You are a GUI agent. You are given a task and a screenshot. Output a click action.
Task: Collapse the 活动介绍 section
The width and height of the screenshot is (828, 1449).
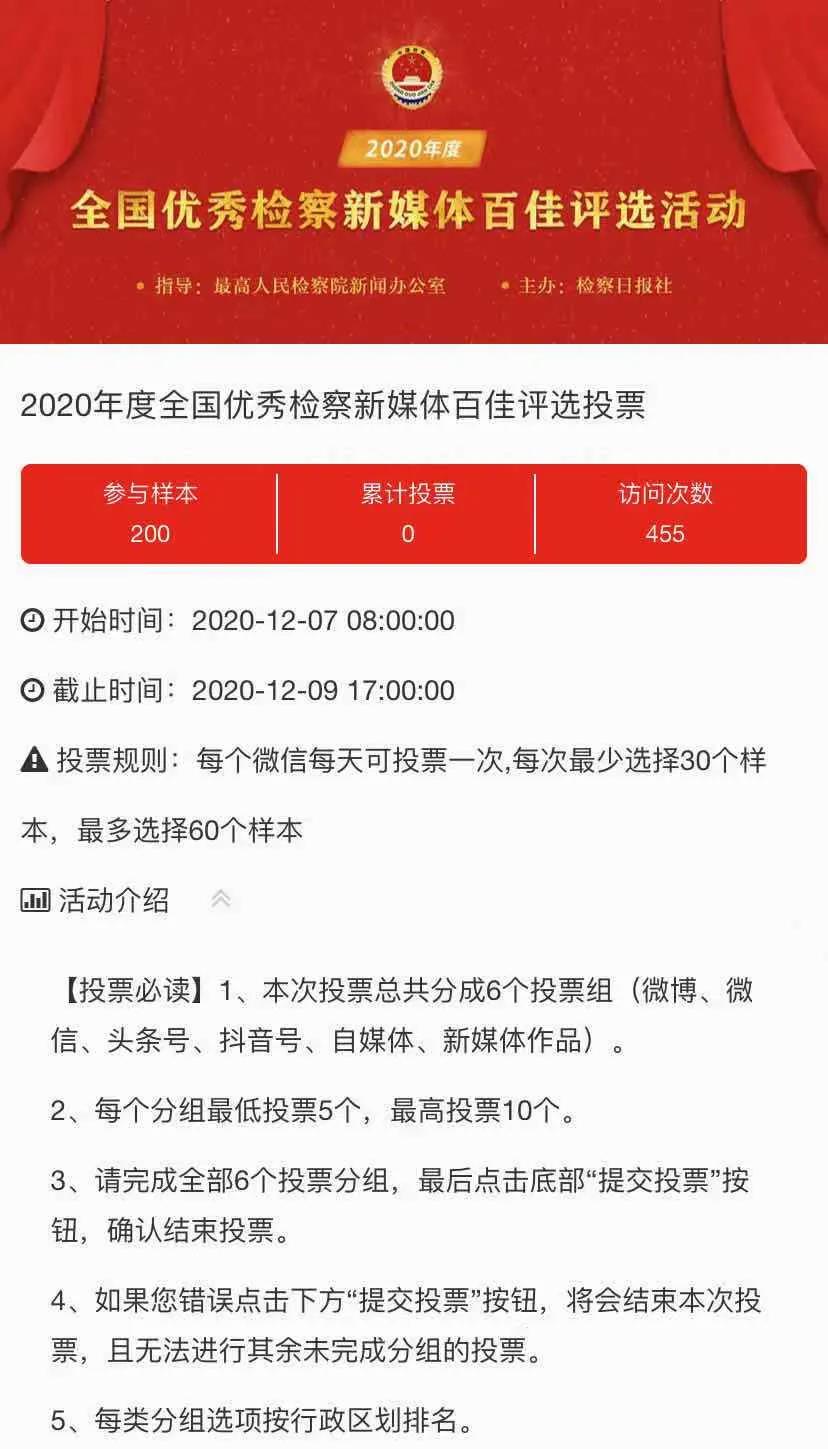click(221, 899)
